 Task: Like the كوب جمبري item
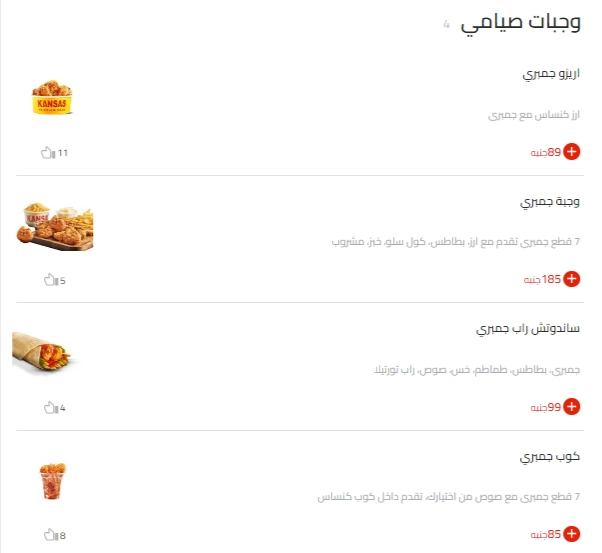coord(50,535)
